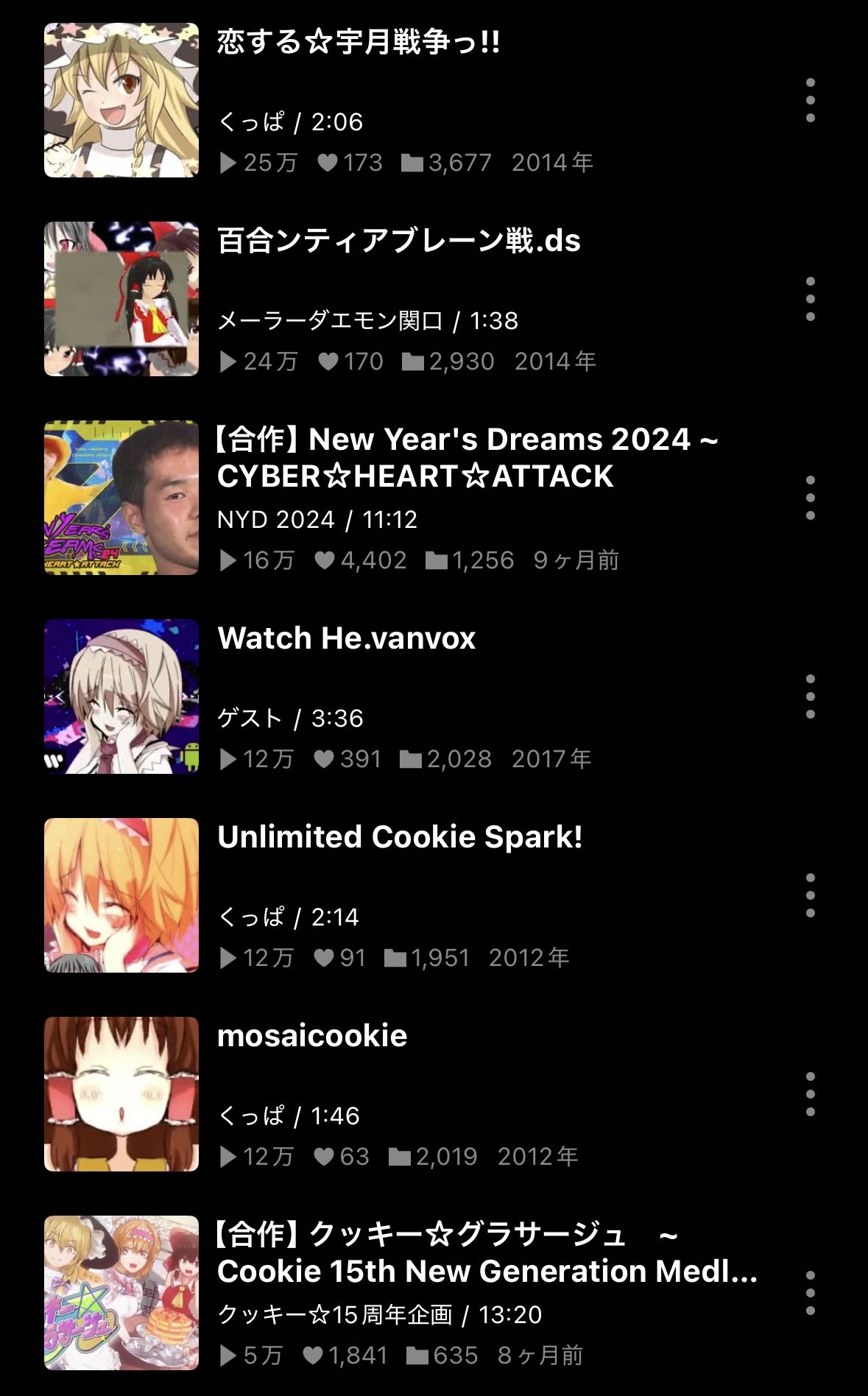Show more options for Unlimited Cookie Spark!

pyautogui.click(x=810, y=895)
